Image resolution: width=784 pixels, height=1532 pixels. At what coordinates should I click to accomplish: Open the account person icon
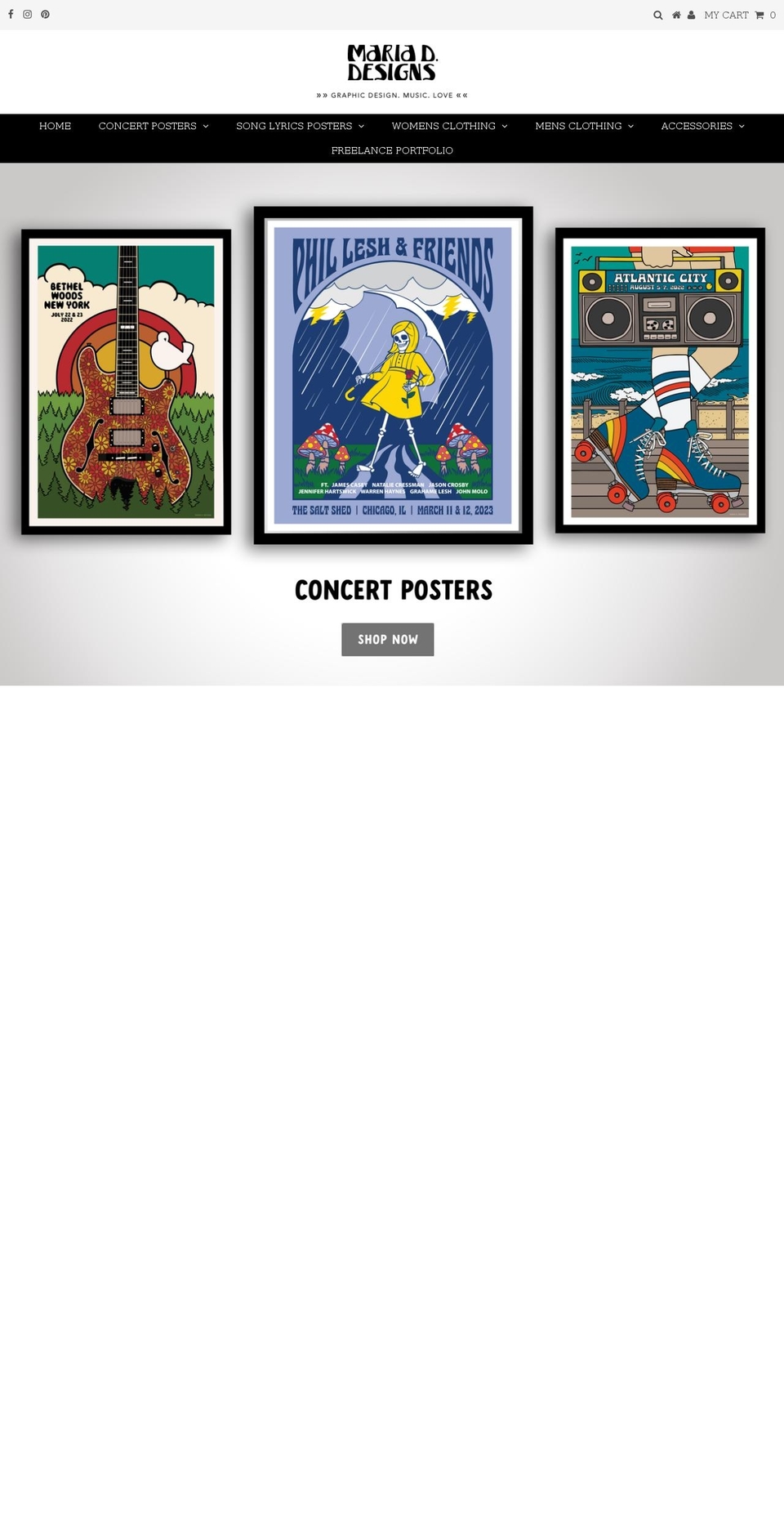pos(691,15)
